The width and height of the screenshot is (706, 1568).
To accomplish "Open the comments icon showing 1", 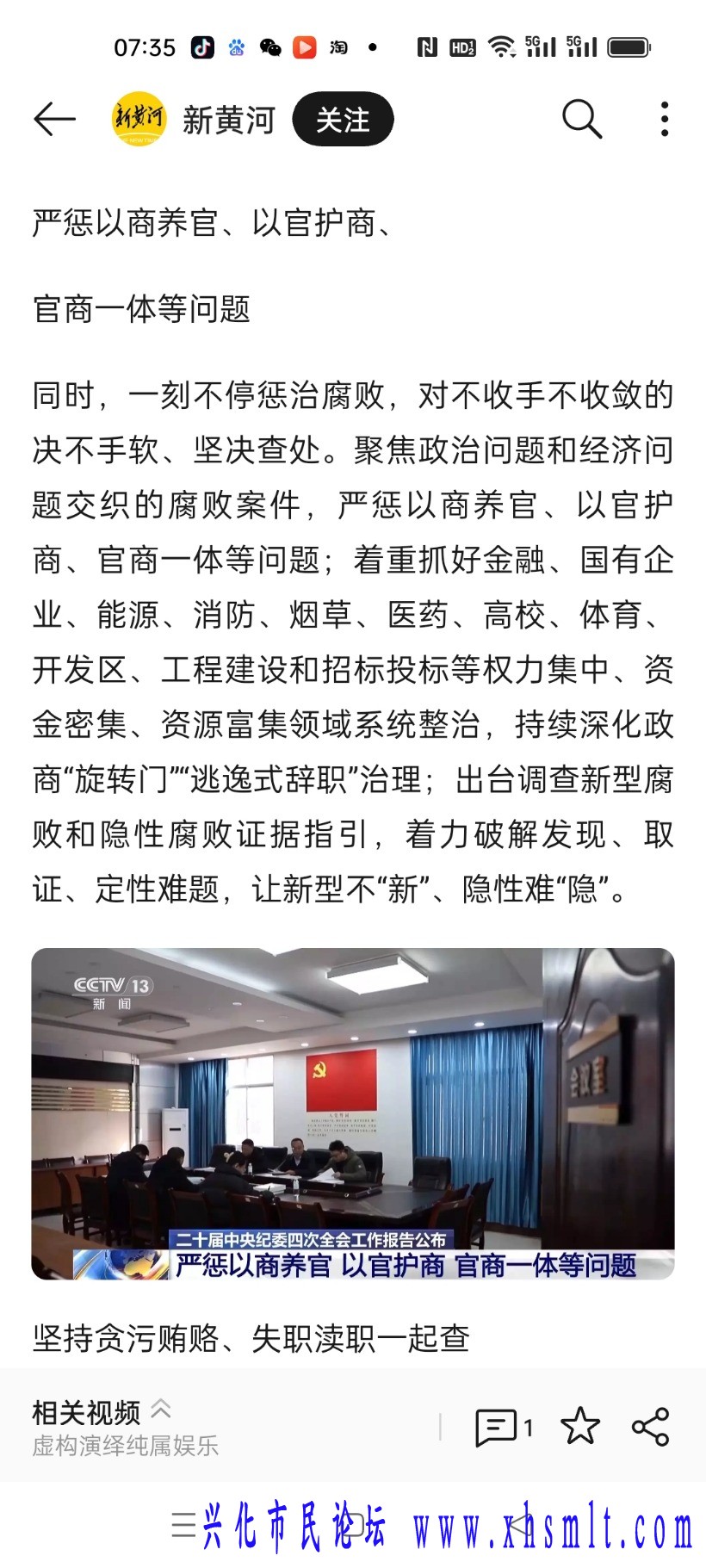I will [503, 1428].
